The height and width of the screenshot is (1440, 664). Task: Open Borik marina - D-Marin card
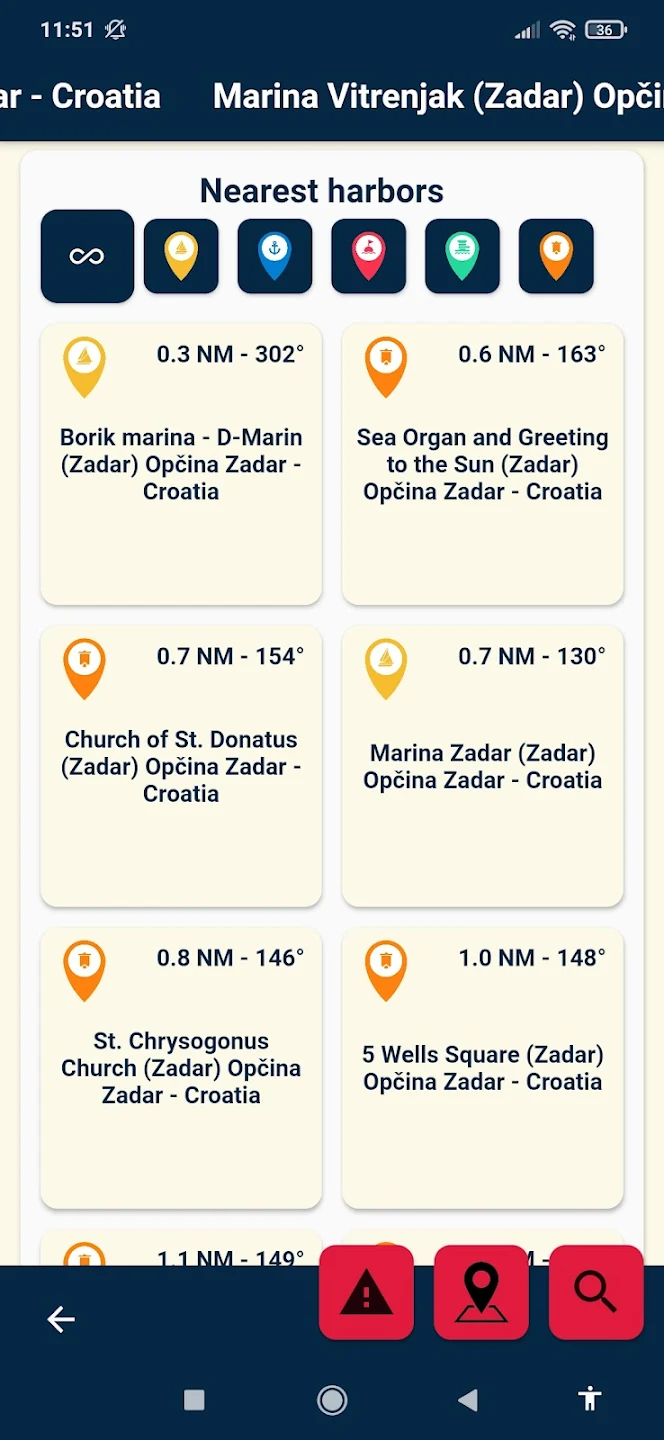coord(181,464)
